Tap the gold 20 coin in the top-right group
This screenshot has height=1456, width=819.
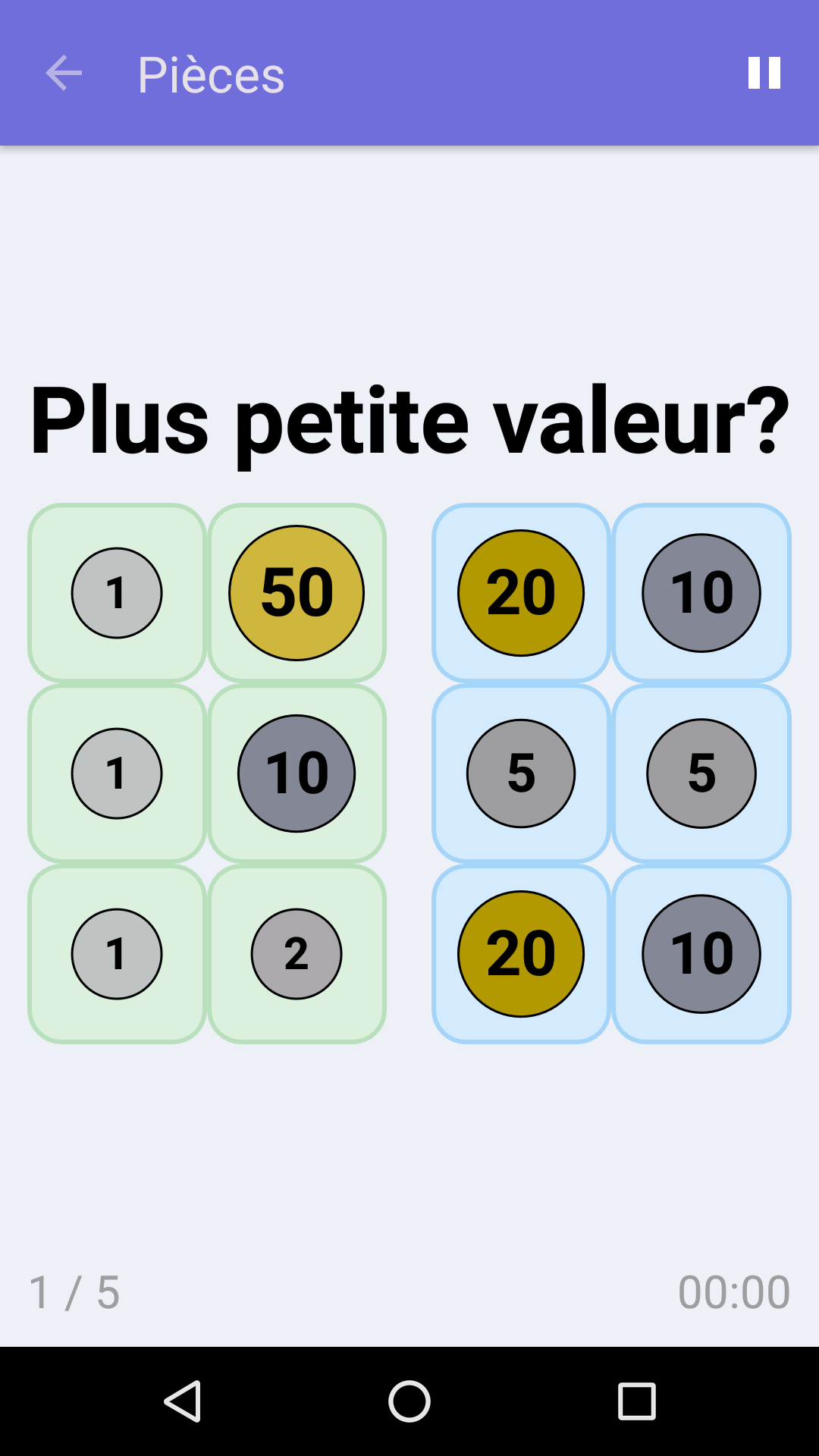tap(519, 593)
